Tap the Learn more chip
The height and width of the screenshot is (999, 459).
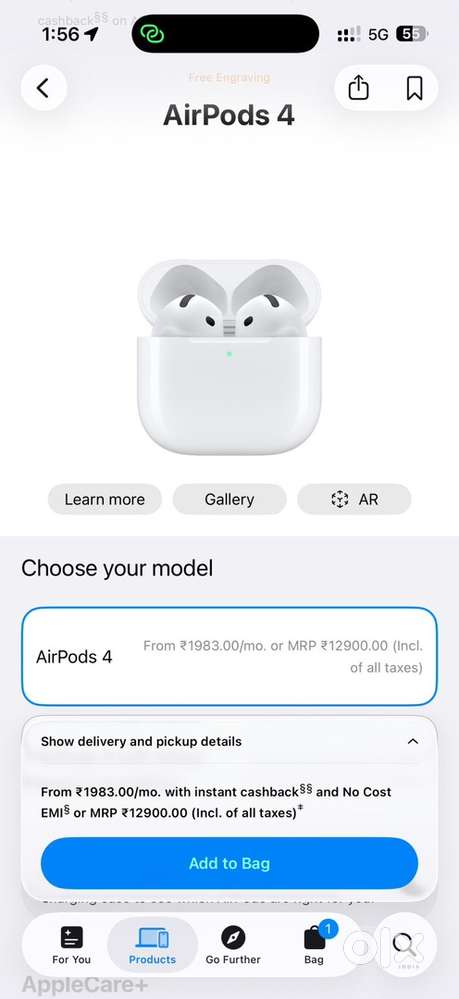click(105, 499)
